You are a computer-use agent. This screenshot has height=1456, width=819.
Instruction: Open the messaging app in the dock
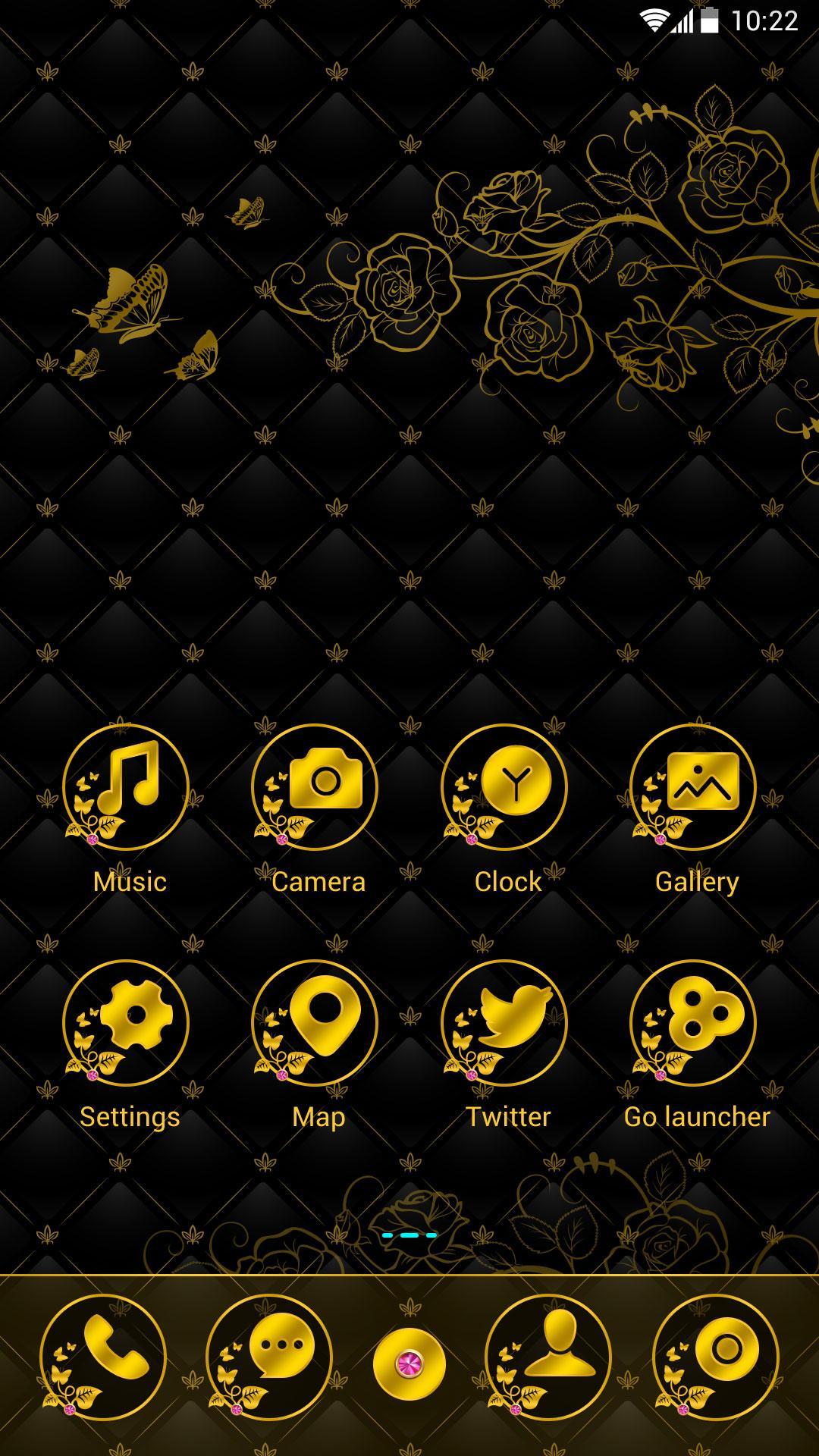point(269,1357)
